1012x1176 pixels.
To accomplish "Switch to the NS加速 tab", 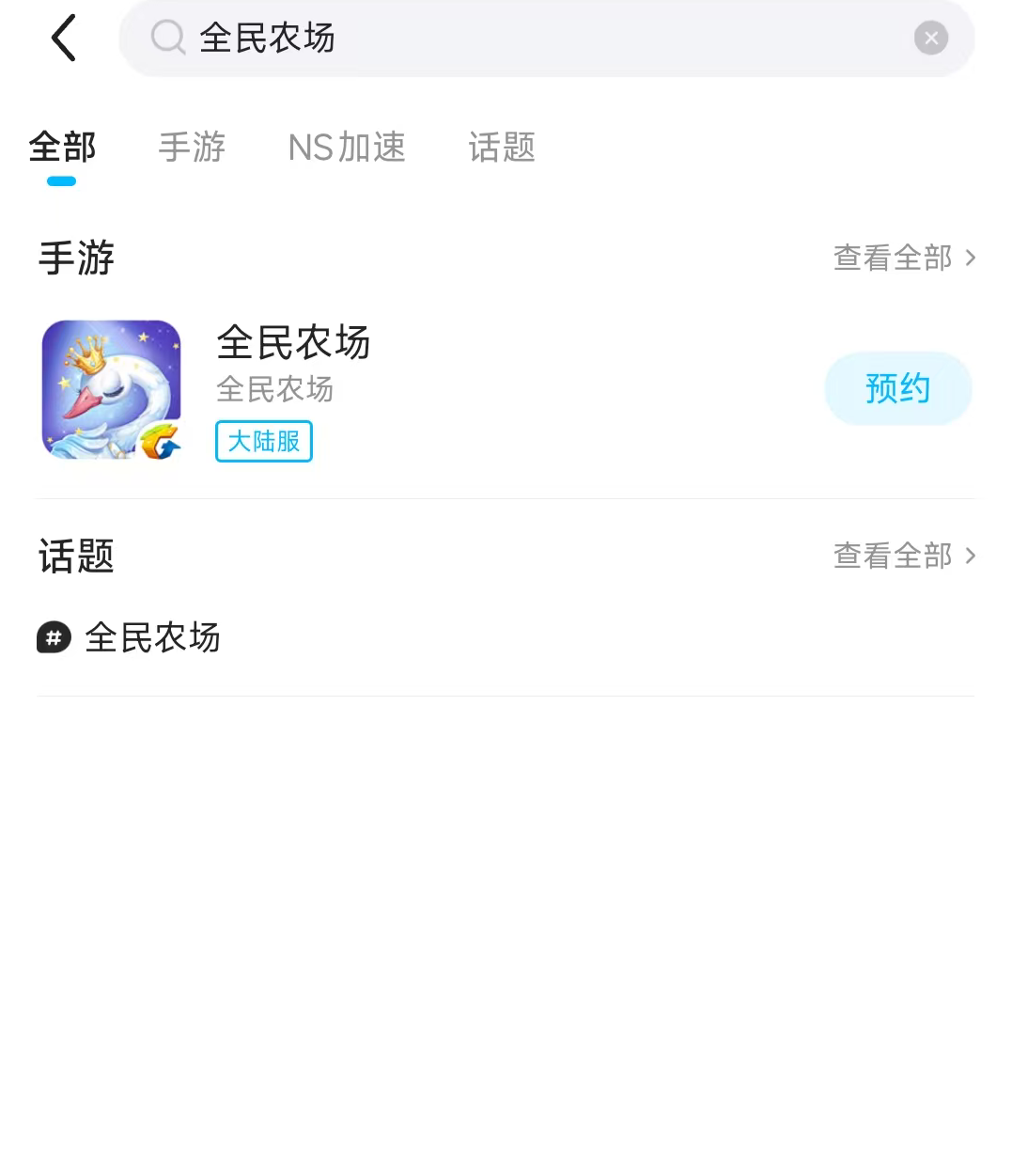I will 347,148.
